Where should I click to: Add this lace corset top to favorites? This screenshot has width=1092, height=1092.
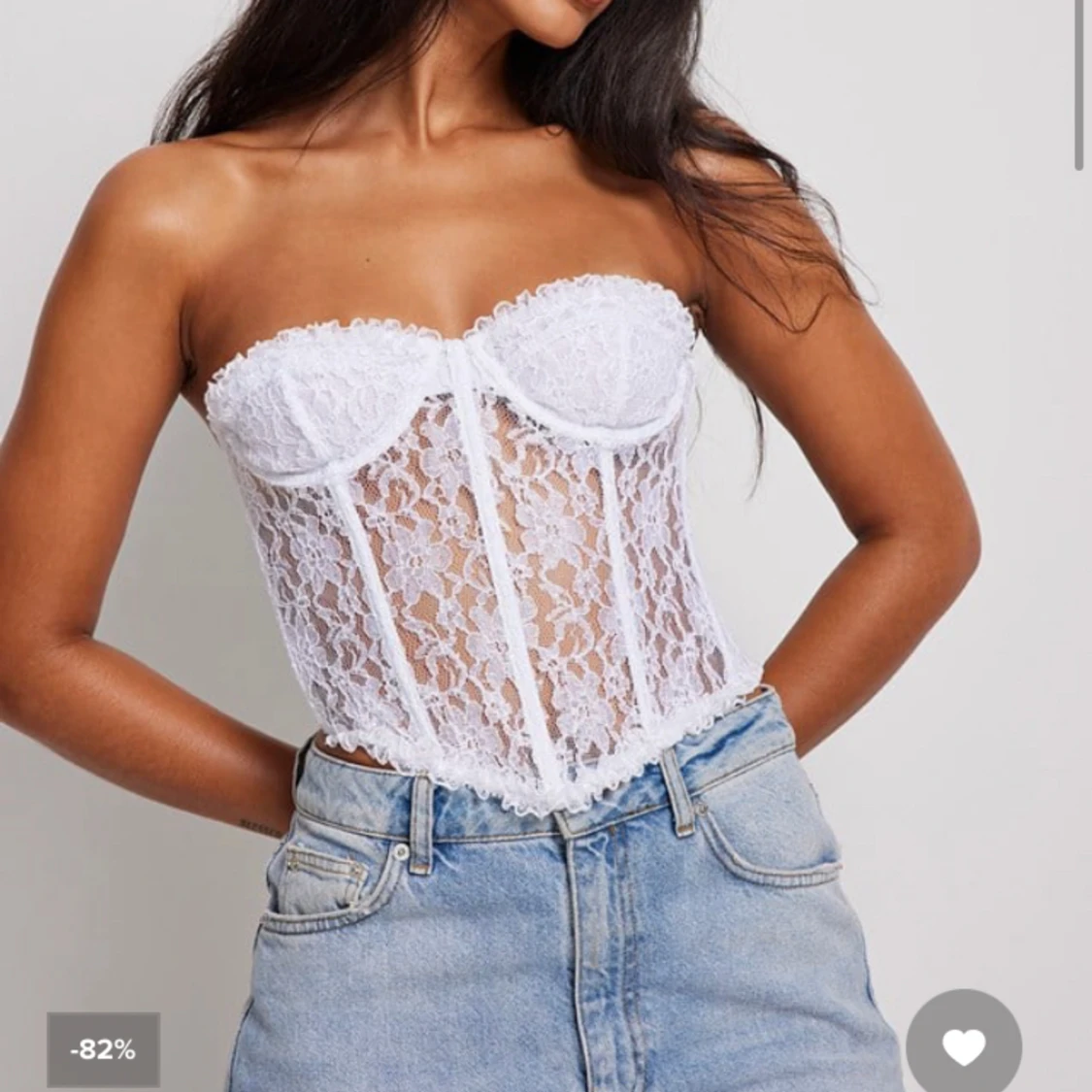click(963, 1046)
